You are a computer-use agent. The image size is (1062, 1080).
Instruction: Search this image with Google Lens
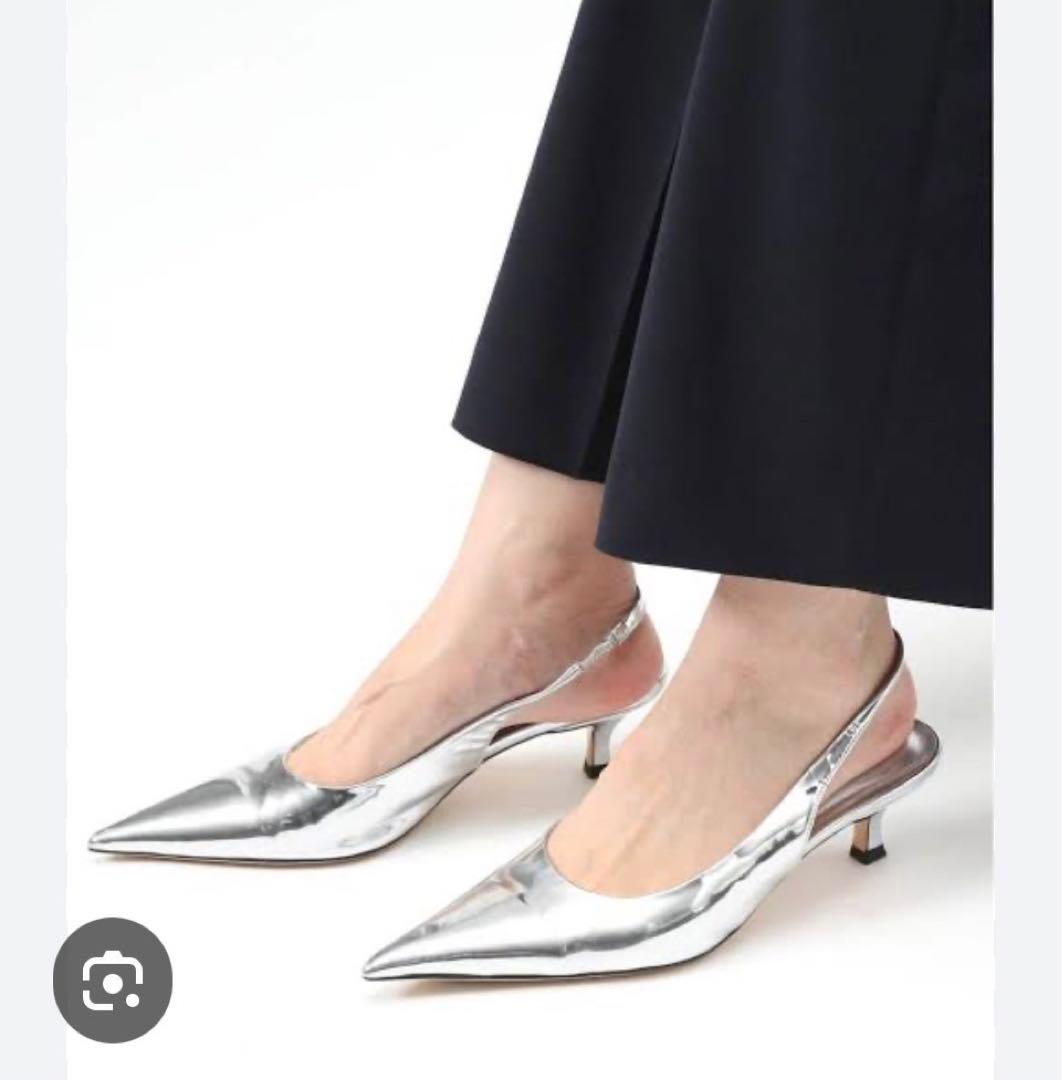tap(112, 979)
